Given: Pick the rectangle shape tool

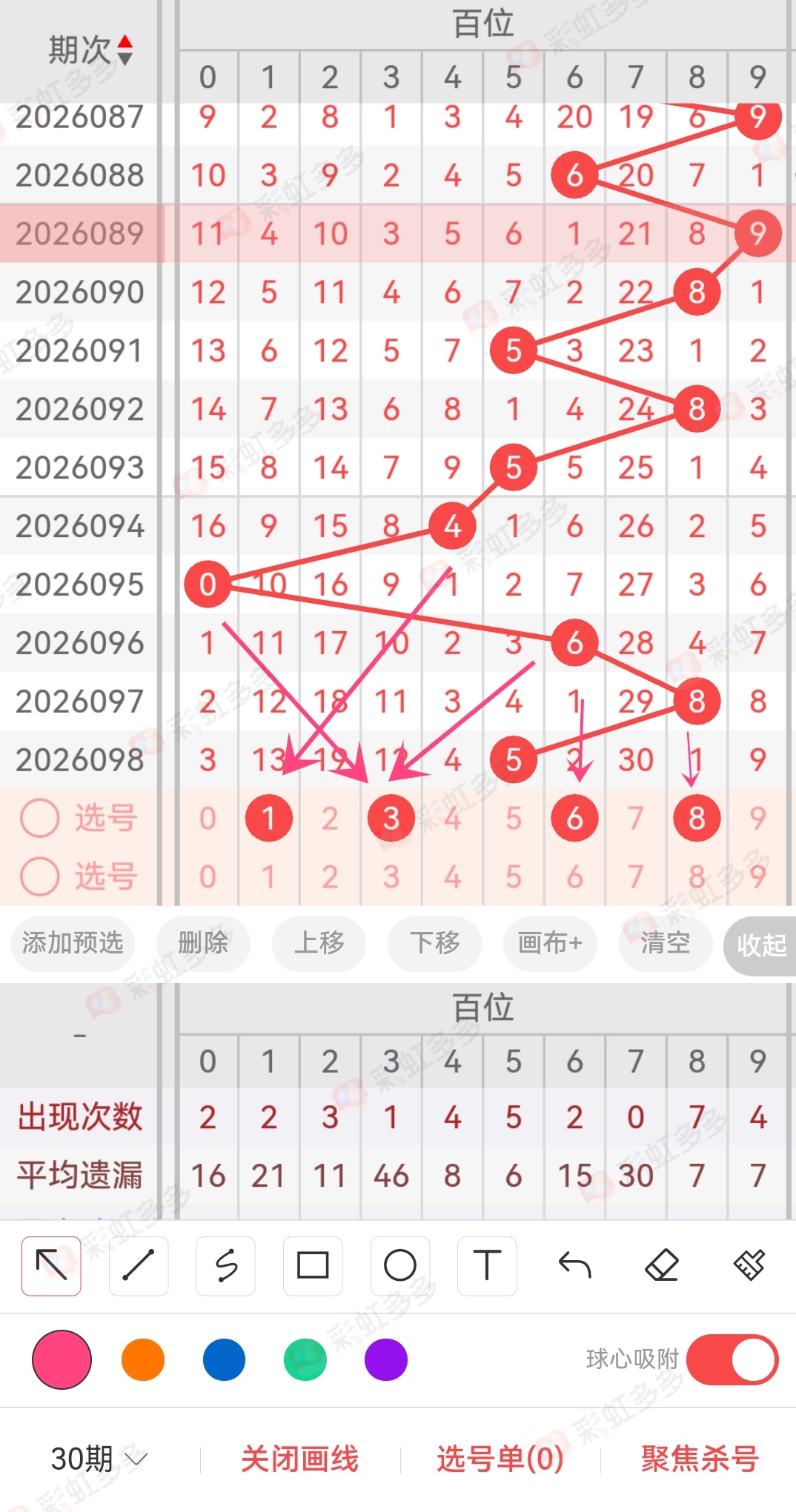Looking at the screenshot, I should pos(313,1265).
